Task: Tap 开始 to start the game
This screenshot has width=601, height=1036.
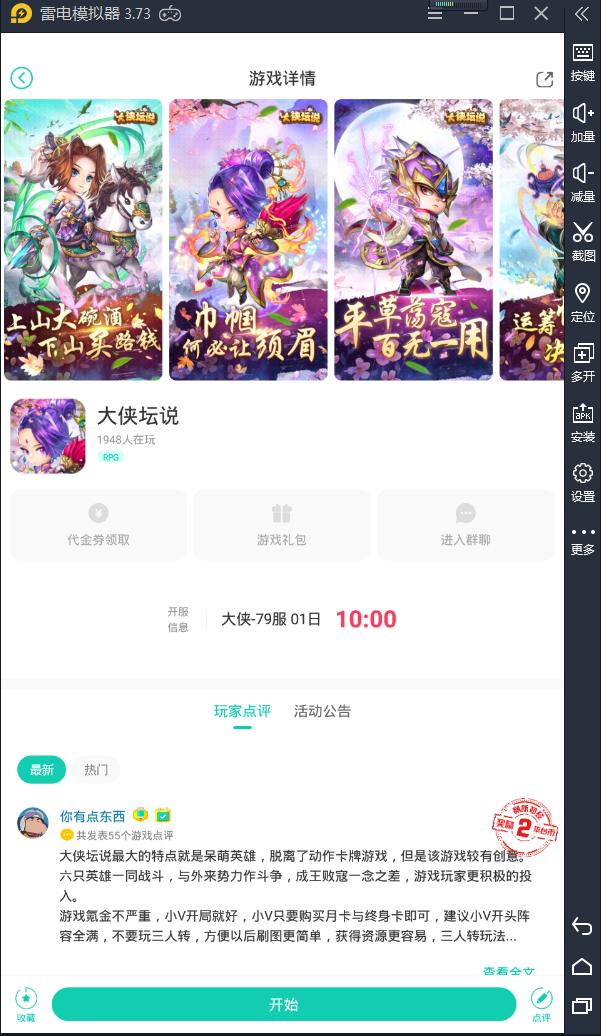Action: tap(284, 1004)
